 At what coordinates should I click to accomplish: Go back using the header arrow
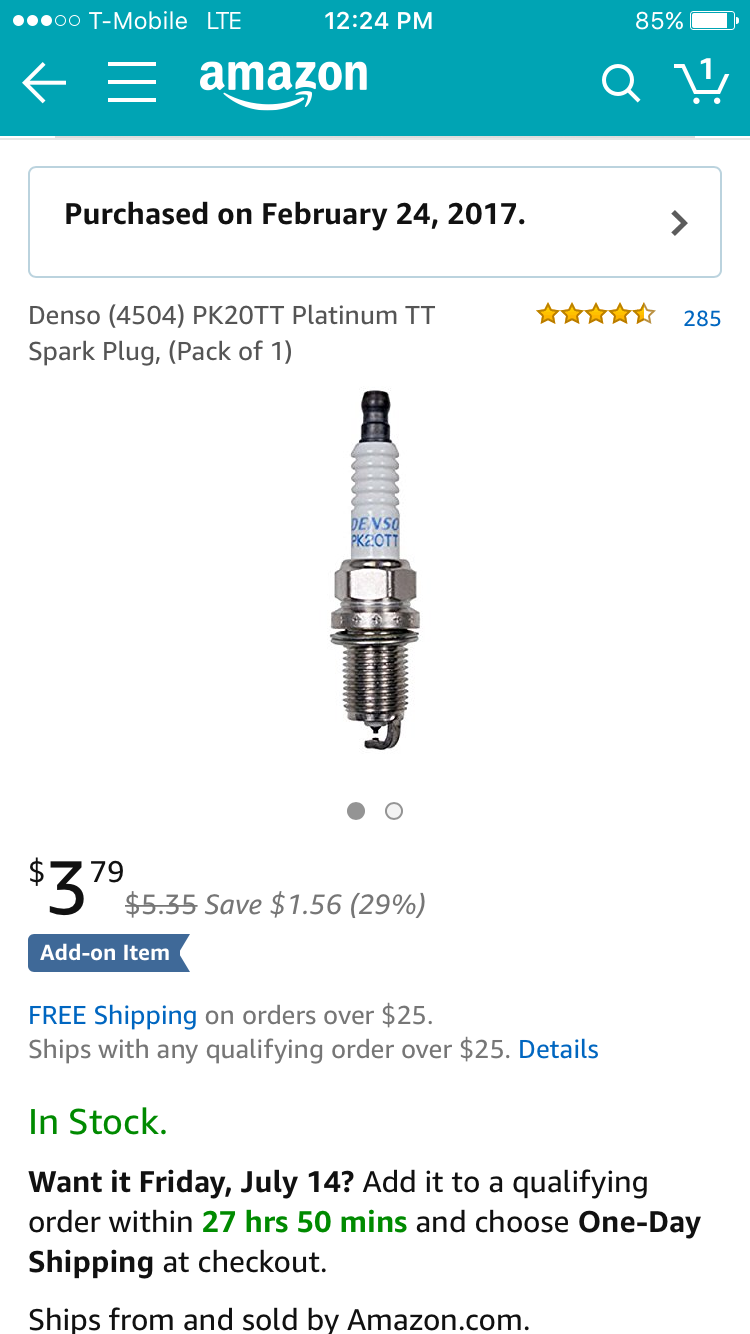coord(44,83)
